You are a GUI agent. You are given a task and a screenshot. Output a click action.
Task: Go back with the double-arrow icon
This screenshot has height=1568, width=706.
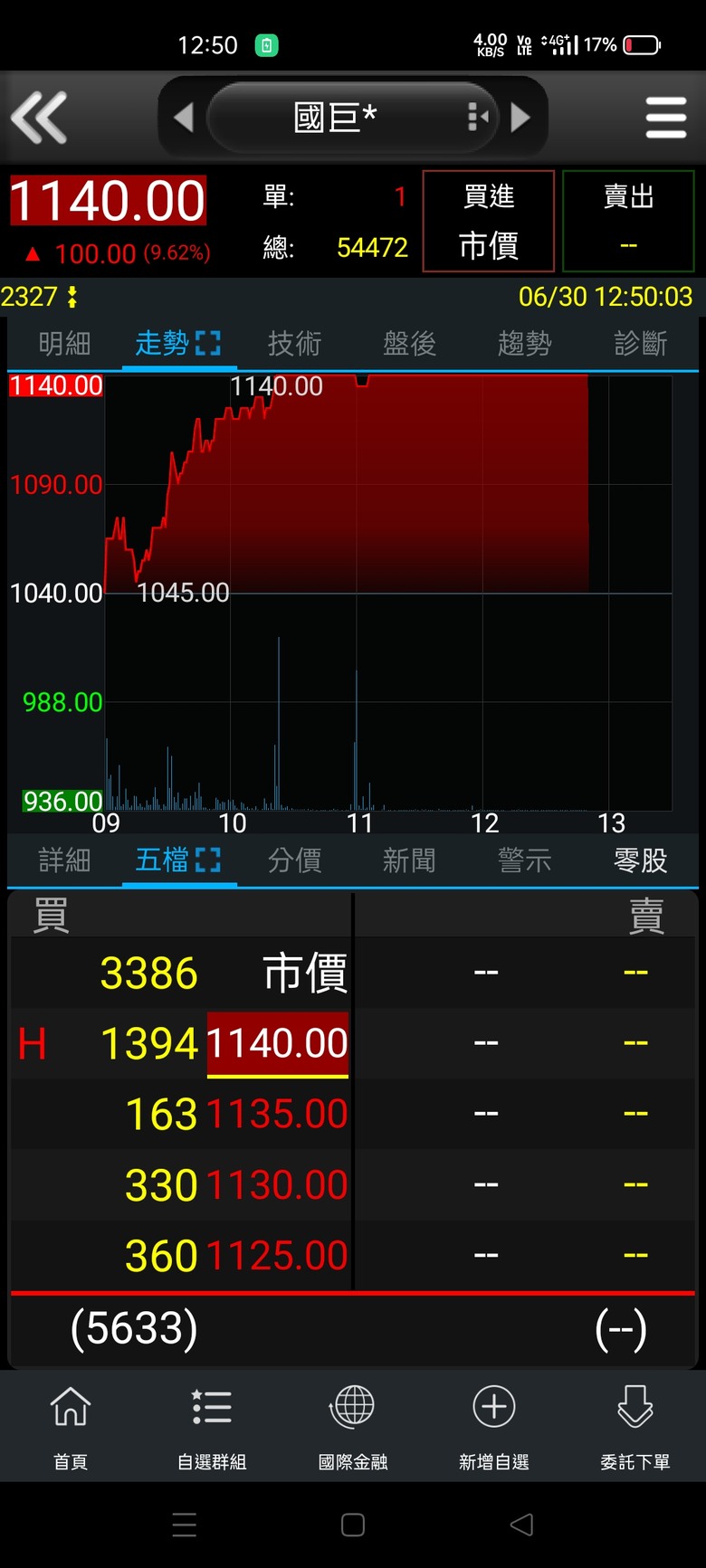(x=39, y=118)
